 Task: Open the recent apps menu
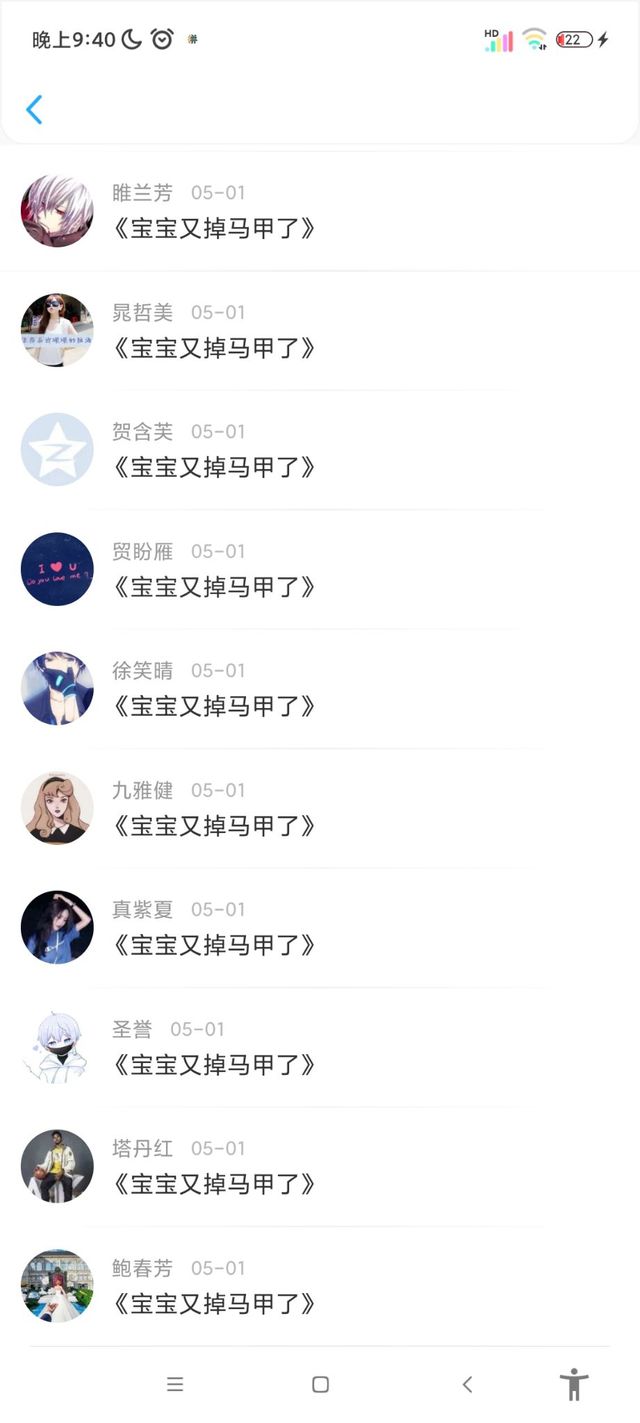click(x=175, y=1385)
